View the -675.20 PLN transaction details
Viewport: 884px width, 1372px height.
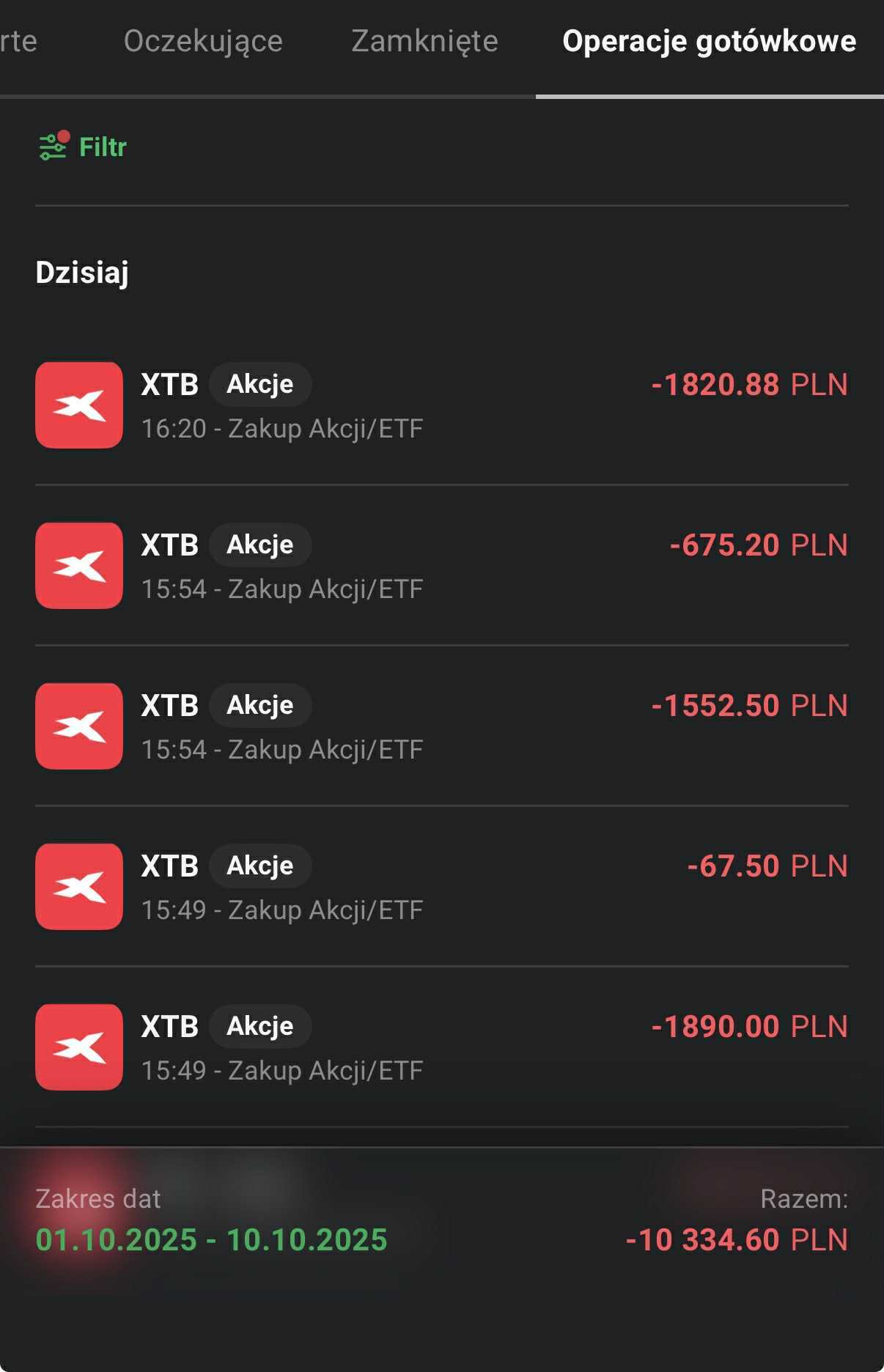click(x=441, y=566)
